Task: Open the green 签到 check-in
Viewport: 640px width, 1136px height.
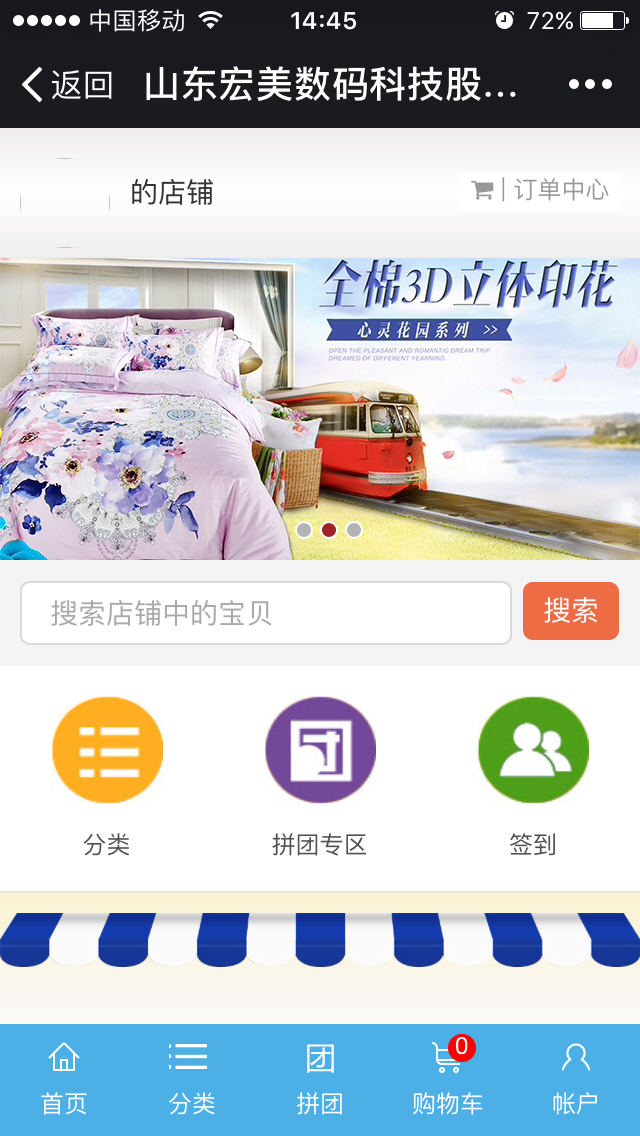Action: click(533, 751)
